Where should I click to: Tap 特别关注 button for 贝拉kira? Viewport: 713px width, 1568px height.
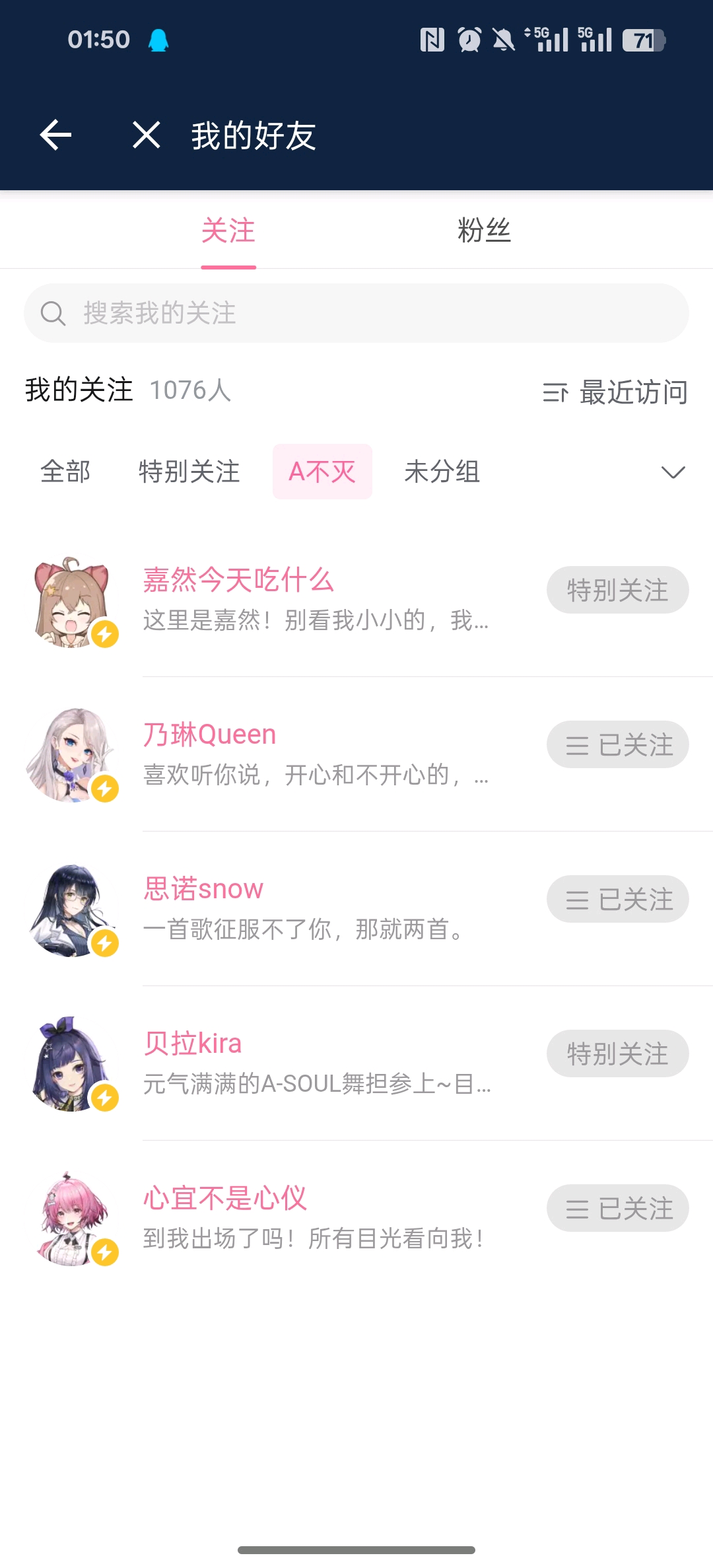click(617, 1053)
